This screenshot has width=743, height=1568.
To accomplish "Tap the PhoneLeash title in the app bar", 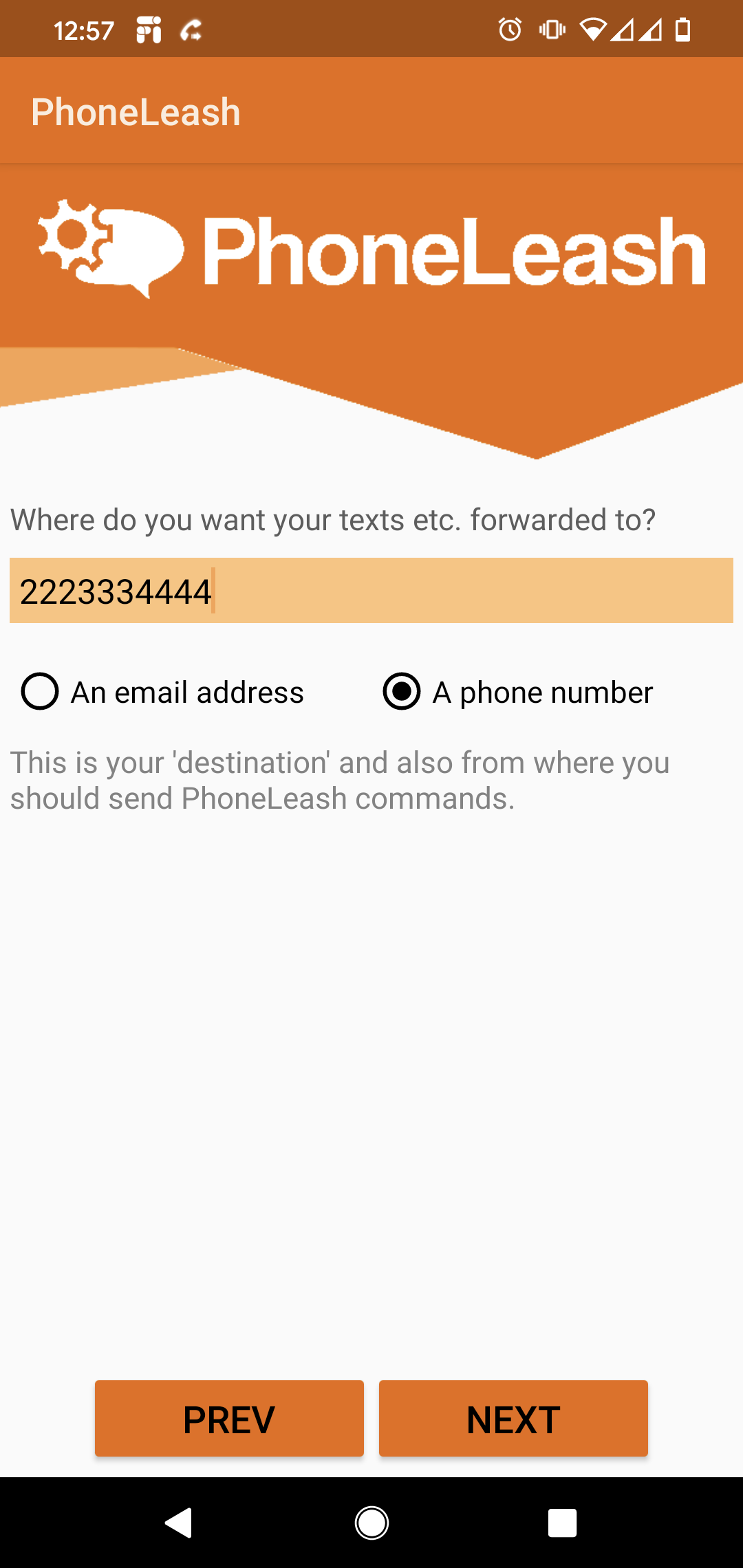I will coord(135,111).
